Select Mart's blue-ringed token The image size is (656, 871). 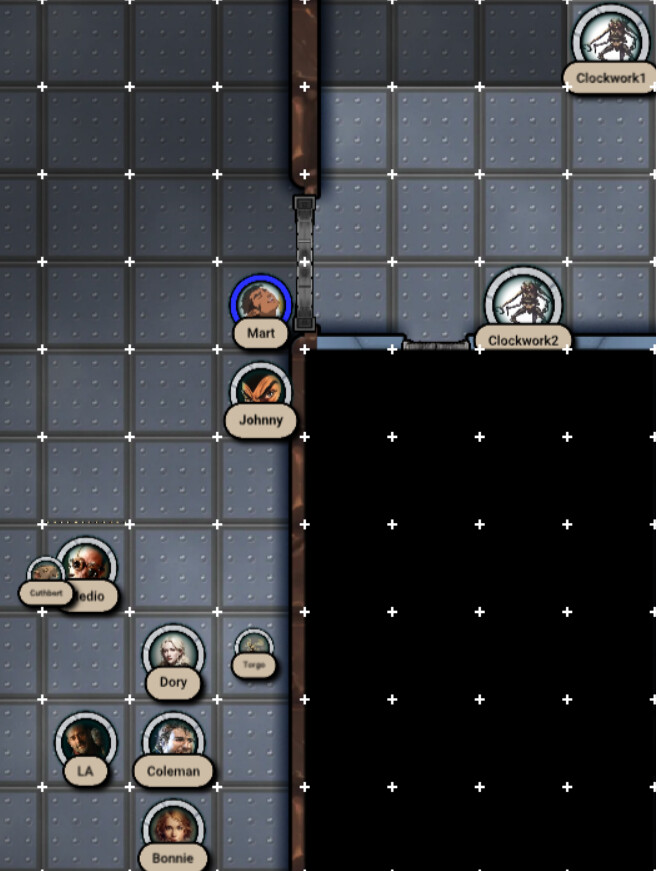[260, 303]
